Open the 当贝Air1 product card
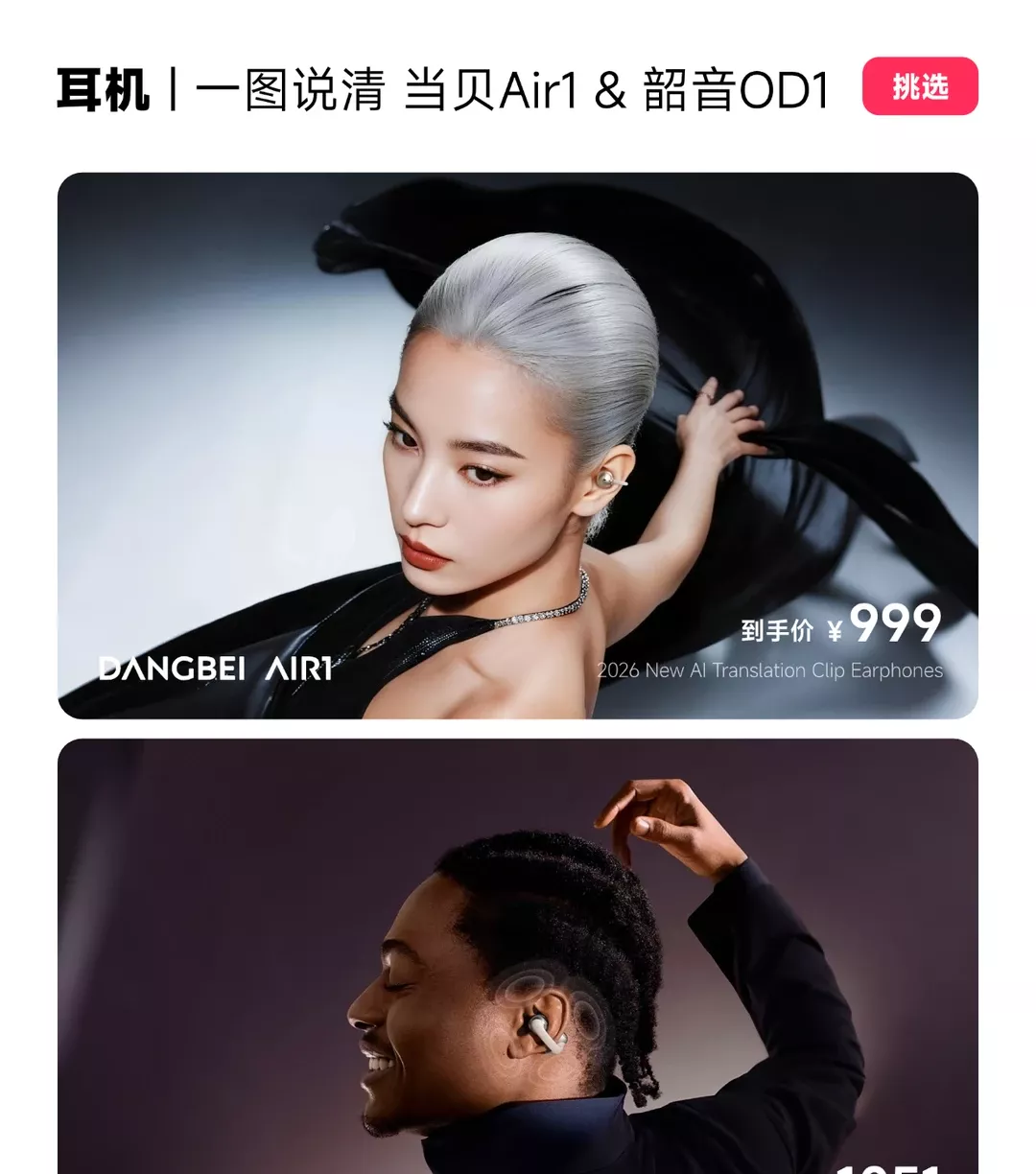Viewport: 1036px width, 1174px height. tap(518, 441)
